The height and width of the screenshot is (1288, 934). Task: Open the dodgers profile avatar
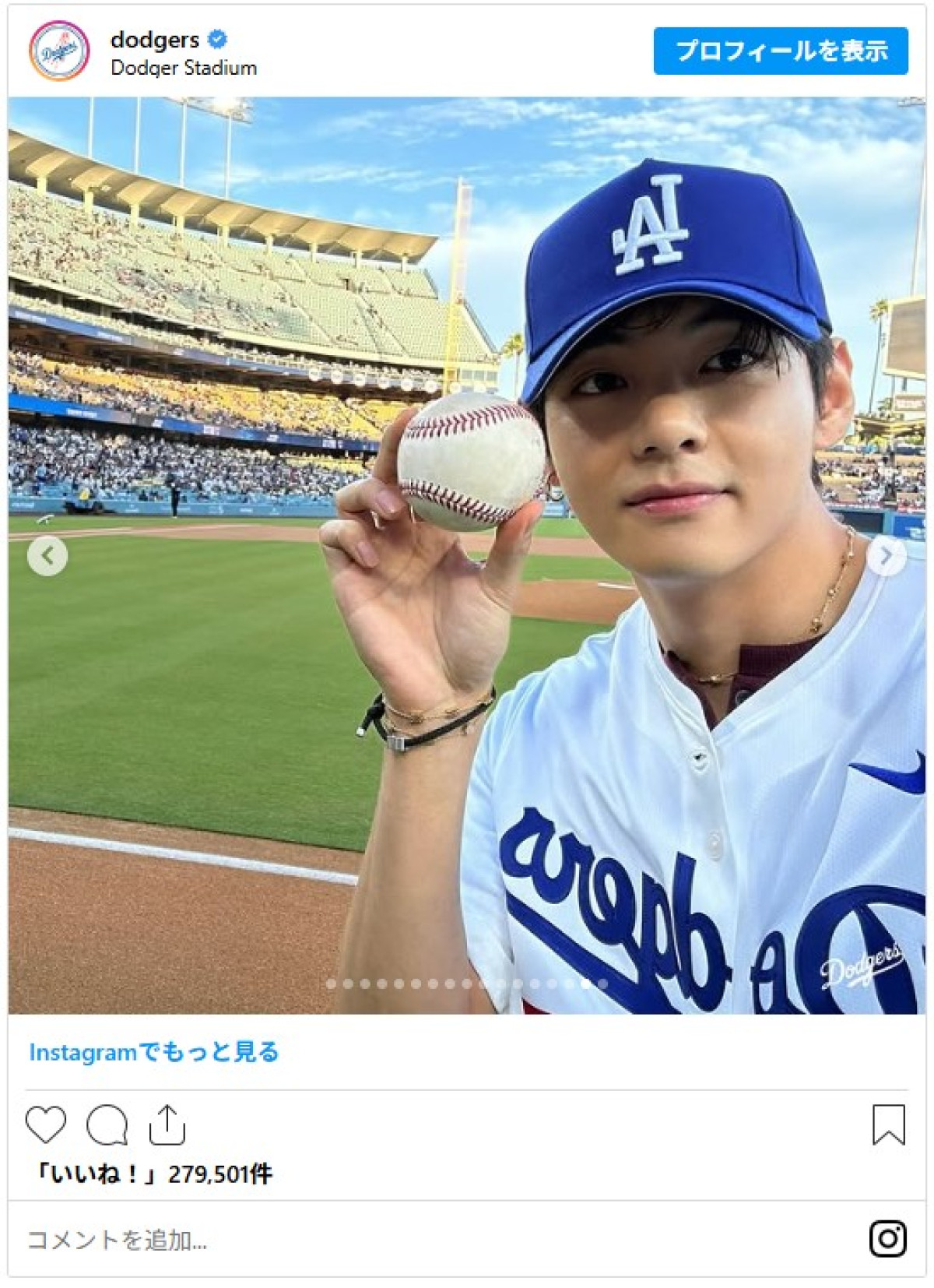59,51
